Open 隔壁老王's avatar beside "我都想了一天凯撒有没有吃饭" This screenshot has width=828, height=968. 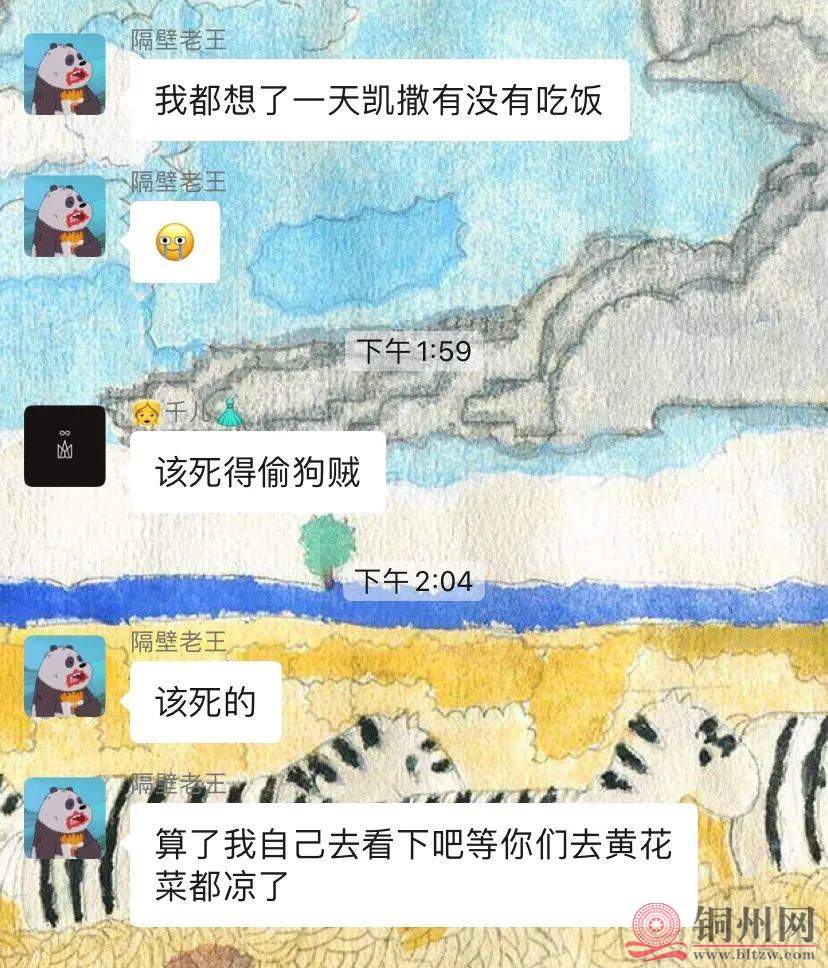tap(65, 74)
